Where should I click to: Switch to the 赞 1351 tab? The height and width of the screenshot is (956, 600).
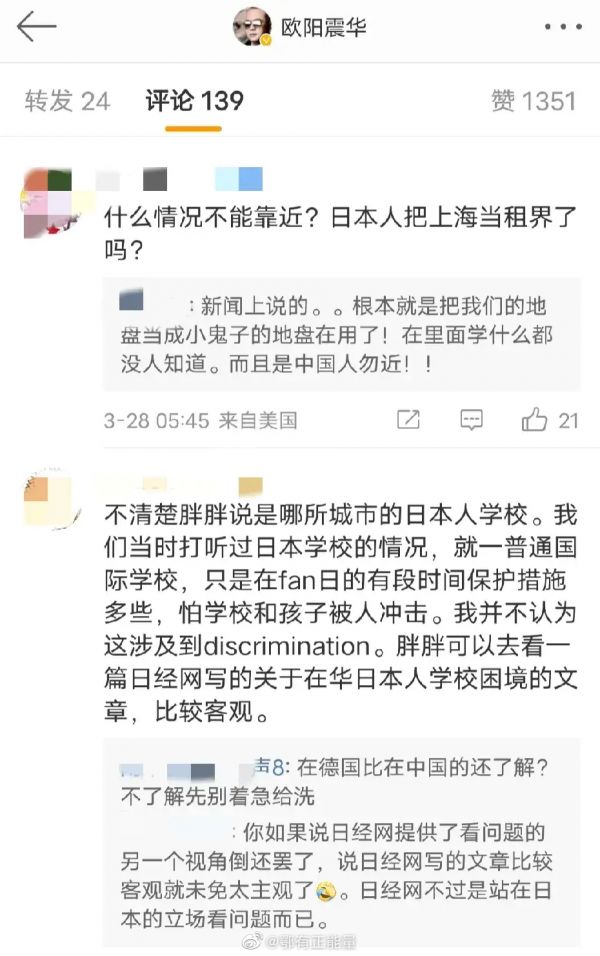tap(533, 101)
